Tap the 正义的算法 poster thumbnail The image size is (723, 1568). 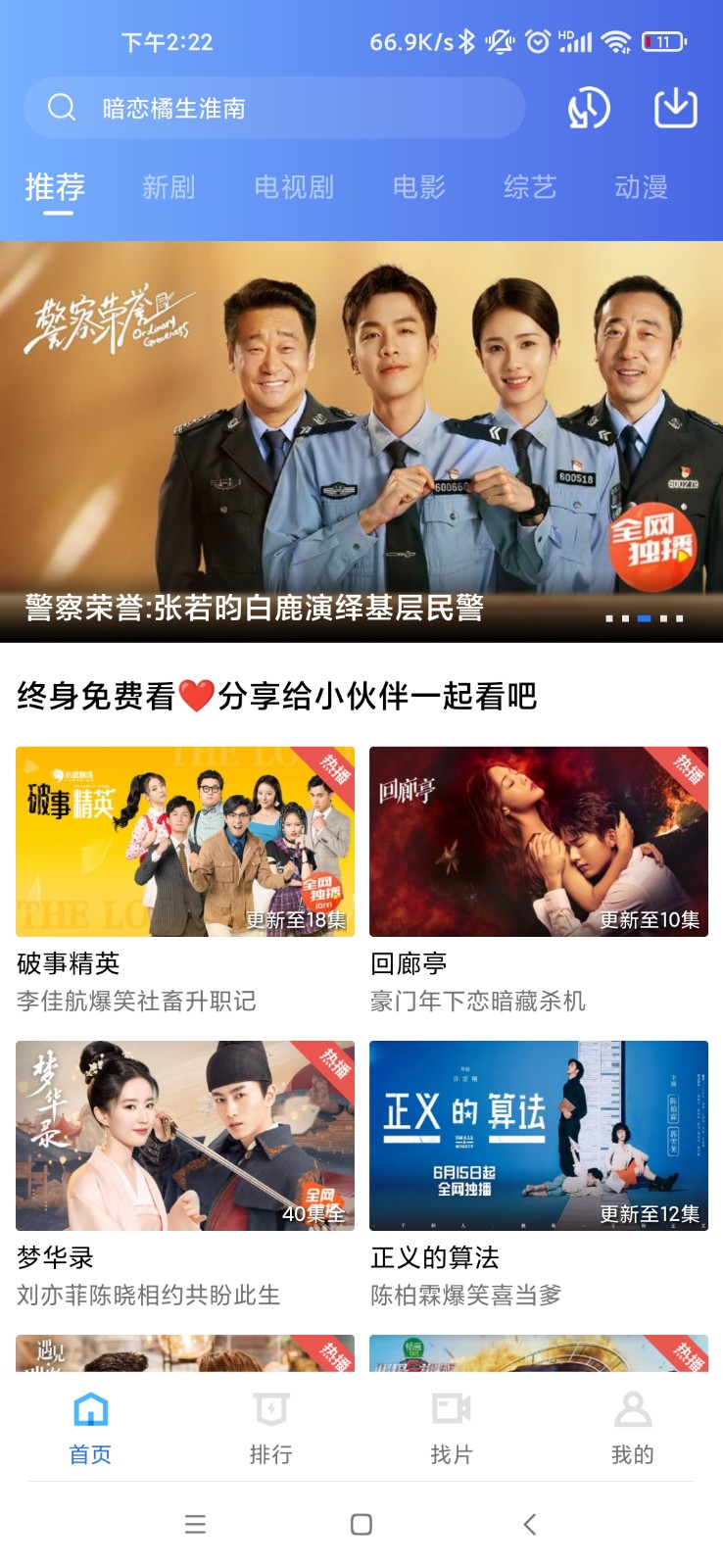[538, 1135]
